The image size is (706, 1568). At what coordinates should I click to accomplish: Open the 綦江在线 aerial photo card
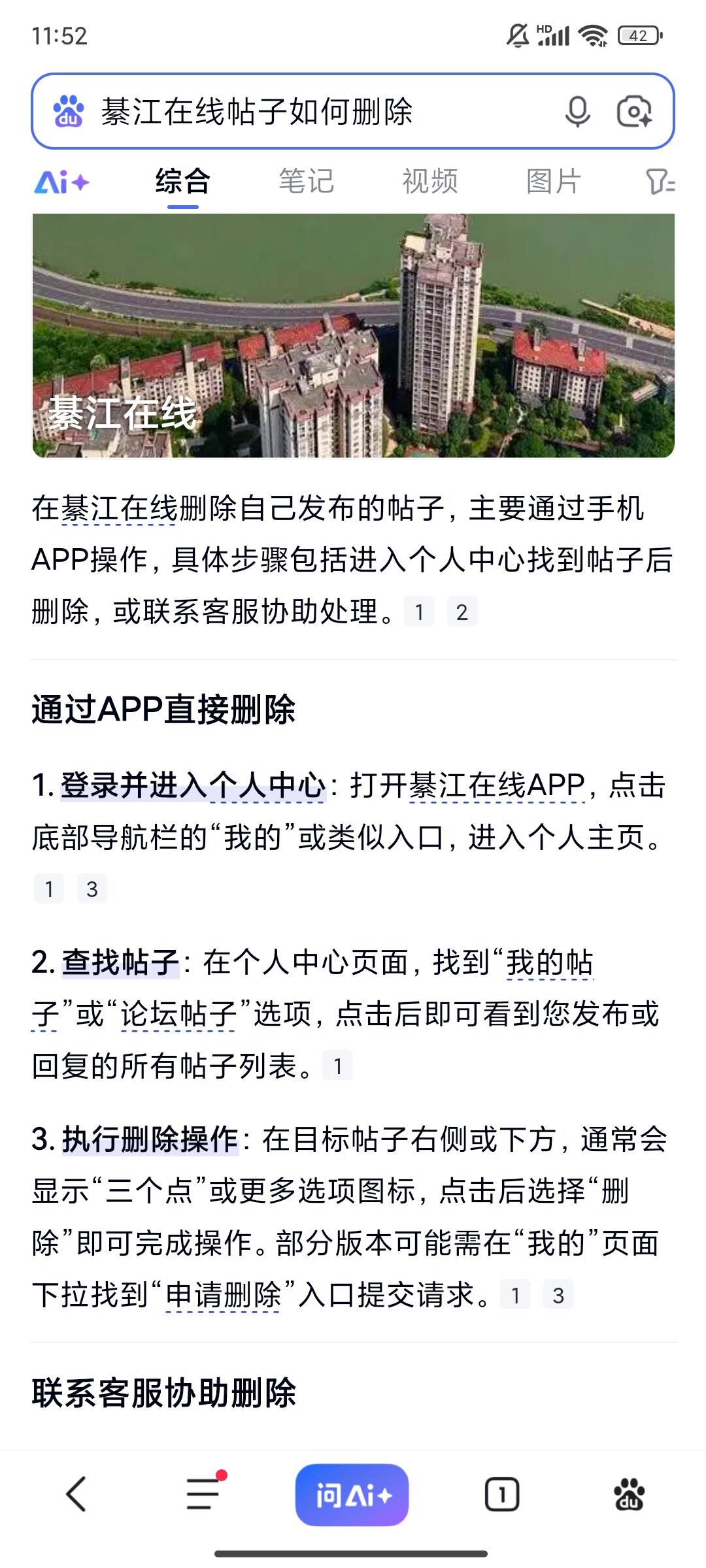353,335
